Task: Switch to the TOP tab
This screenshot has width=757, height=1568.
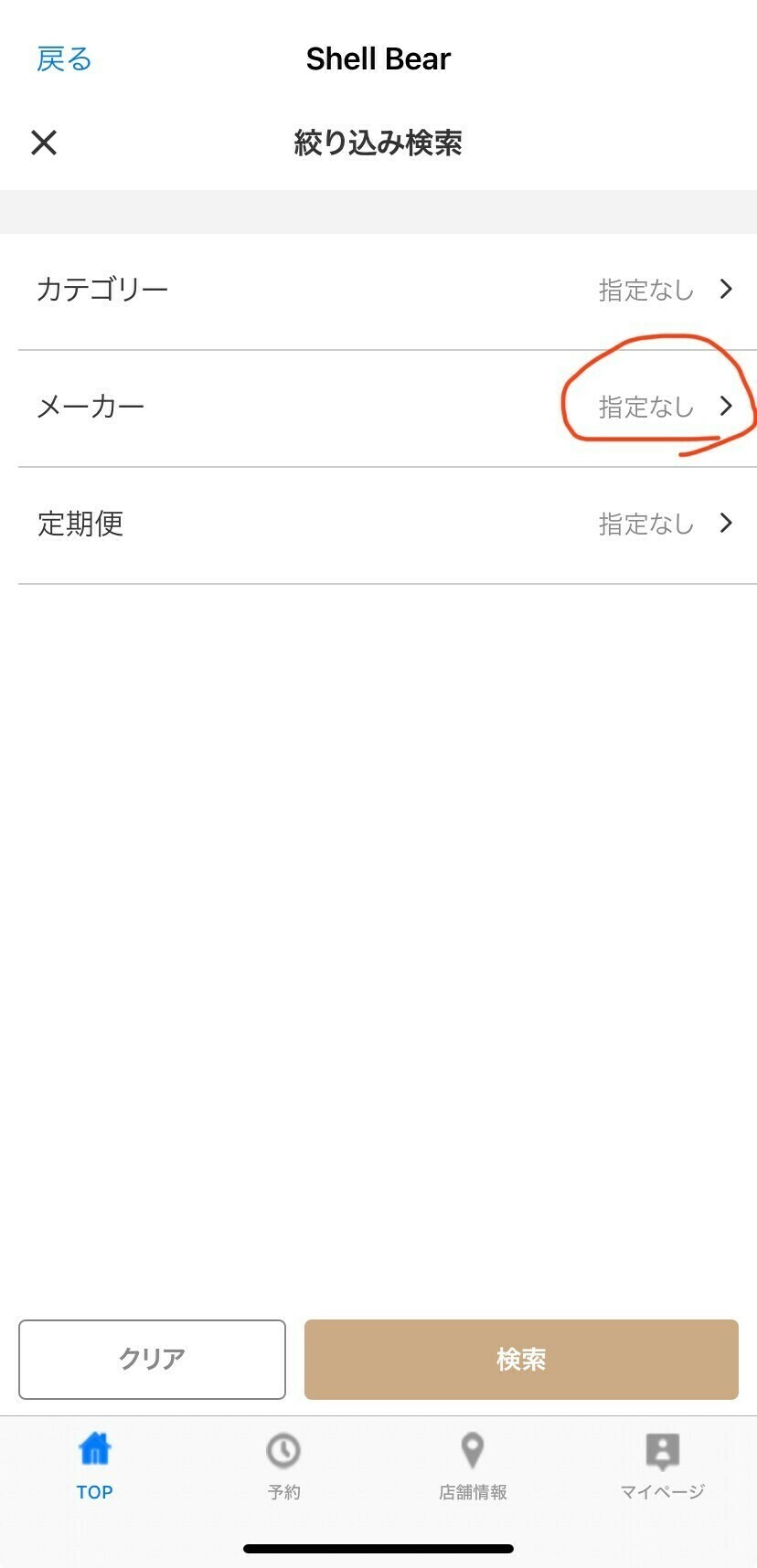Action: point(95,1466)
